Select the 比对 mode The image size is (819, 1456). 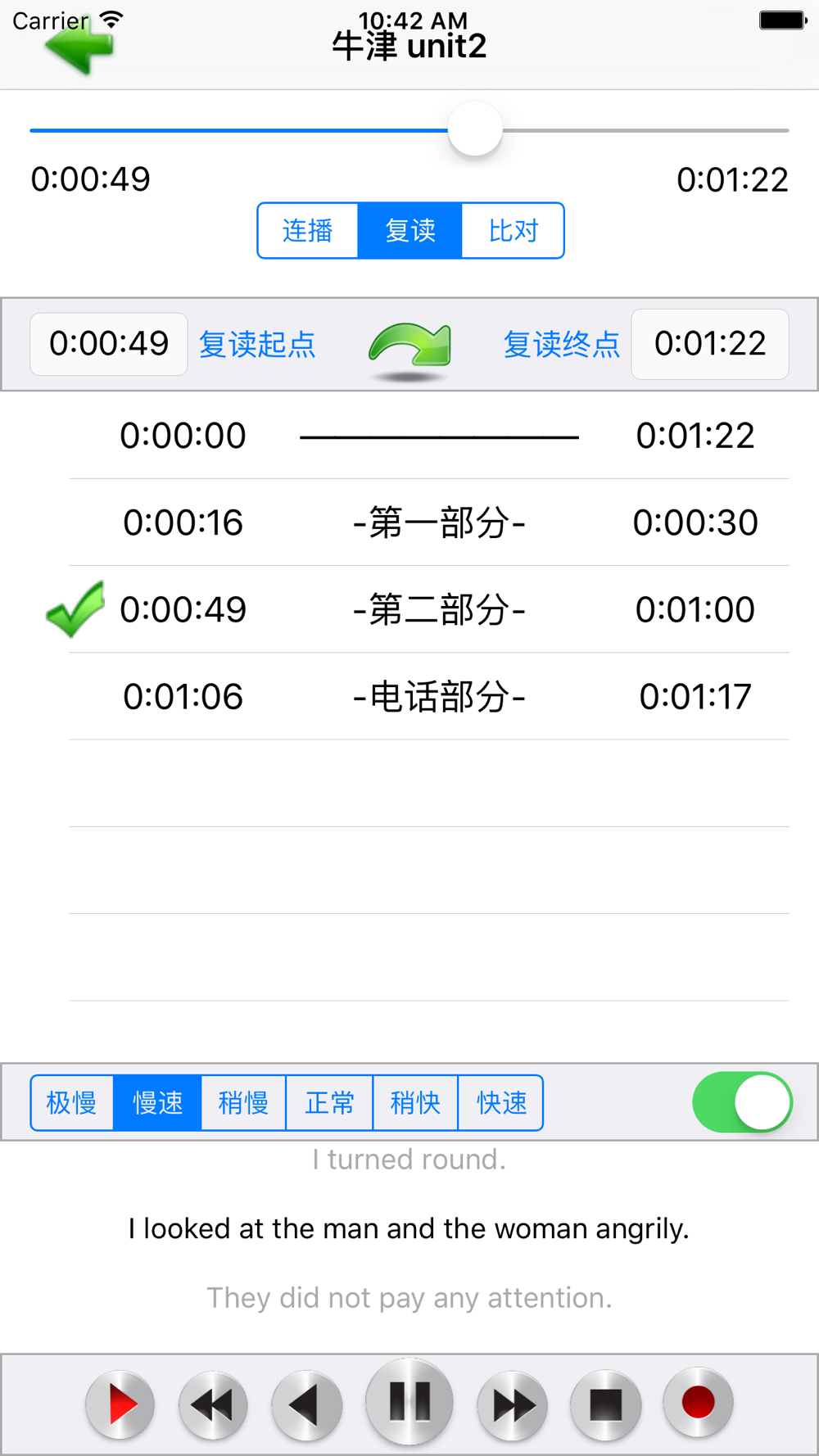(x=513, y=231)
